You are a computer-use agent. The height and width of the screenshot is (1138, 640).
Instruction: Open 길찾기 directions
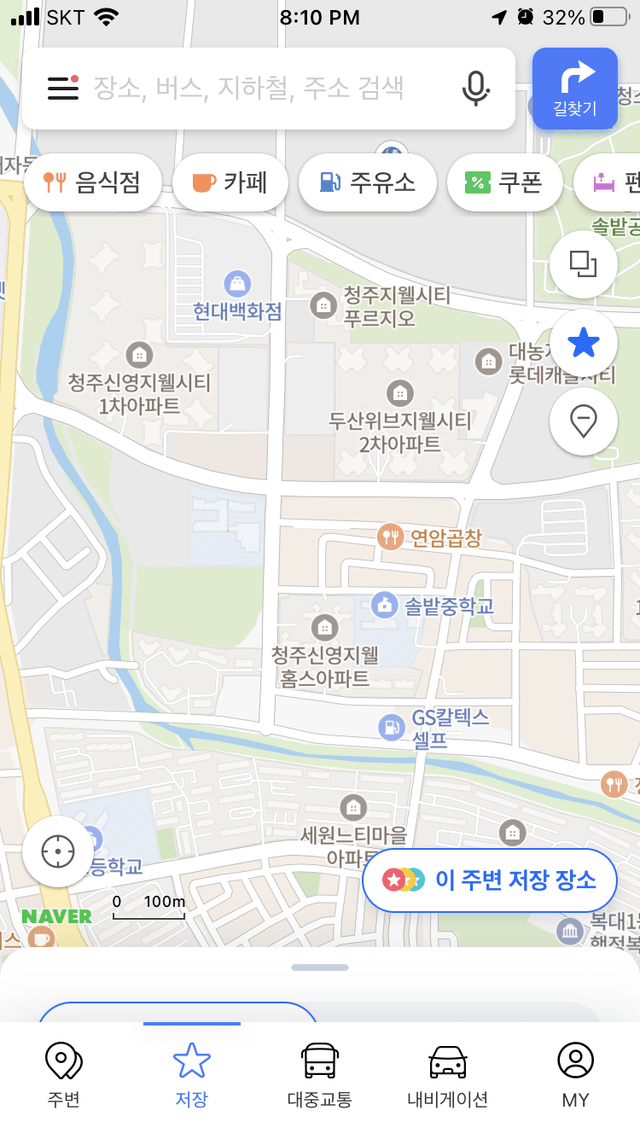pyautogui.click(x=575, y=89)
